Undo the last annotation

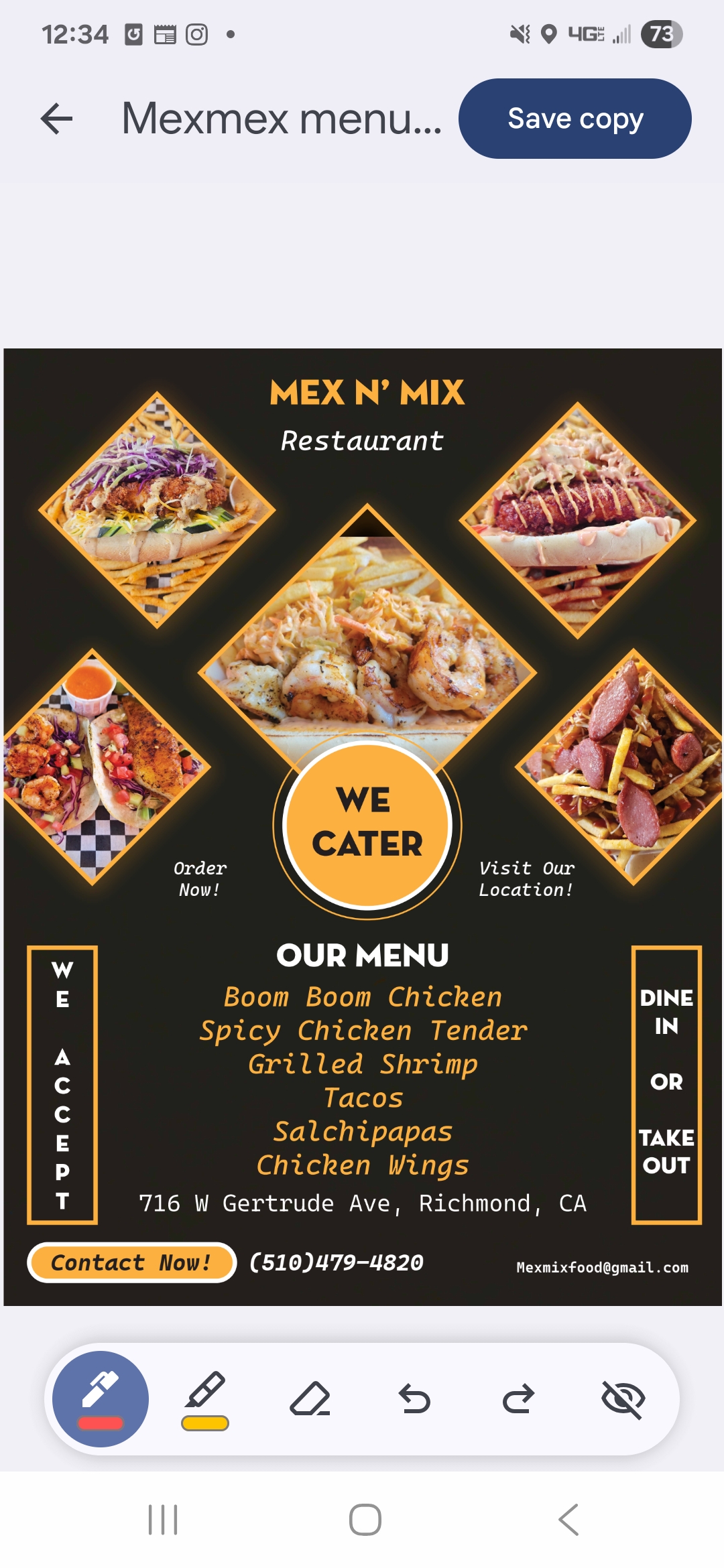pos(414,1399)
